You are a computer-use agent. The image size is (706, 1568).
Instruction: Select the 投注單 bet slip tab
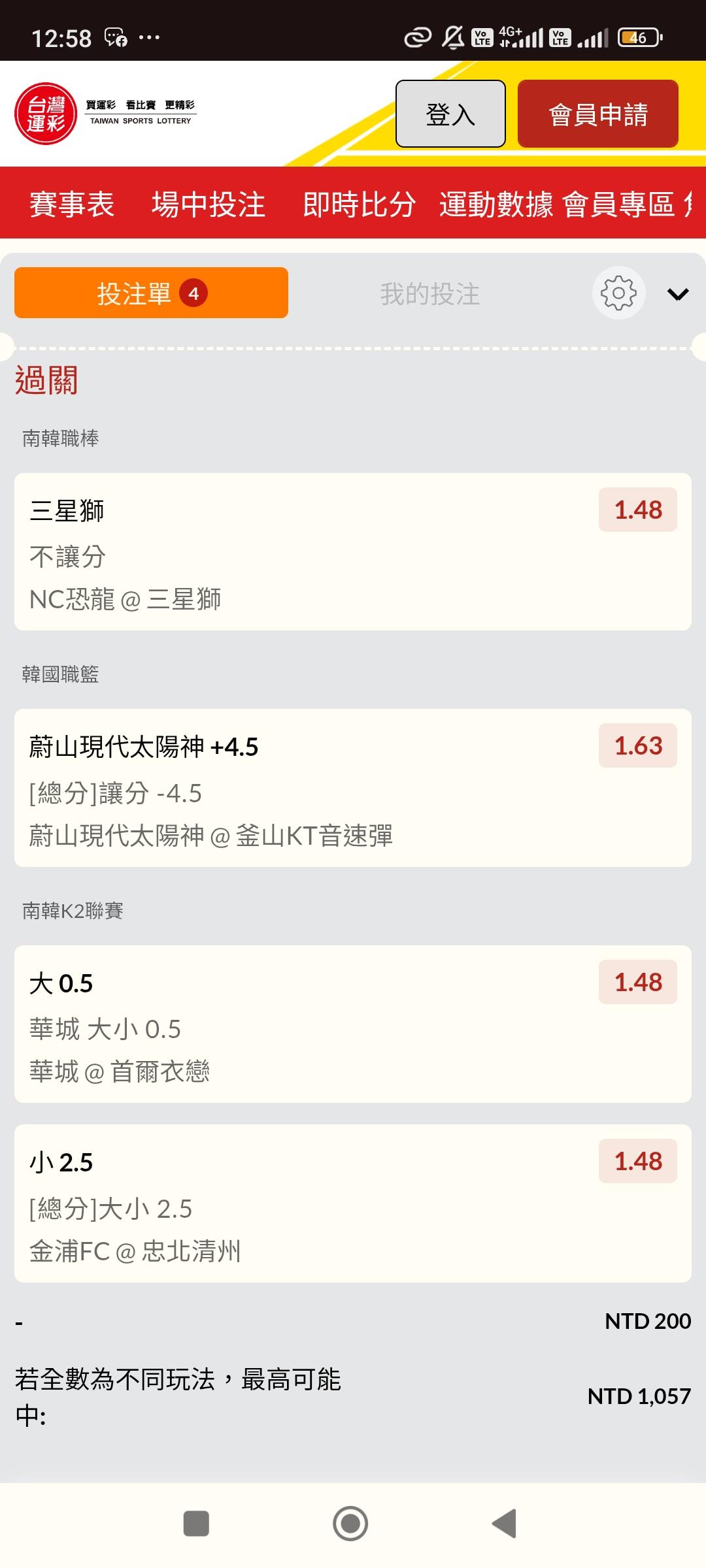point(151,293)
